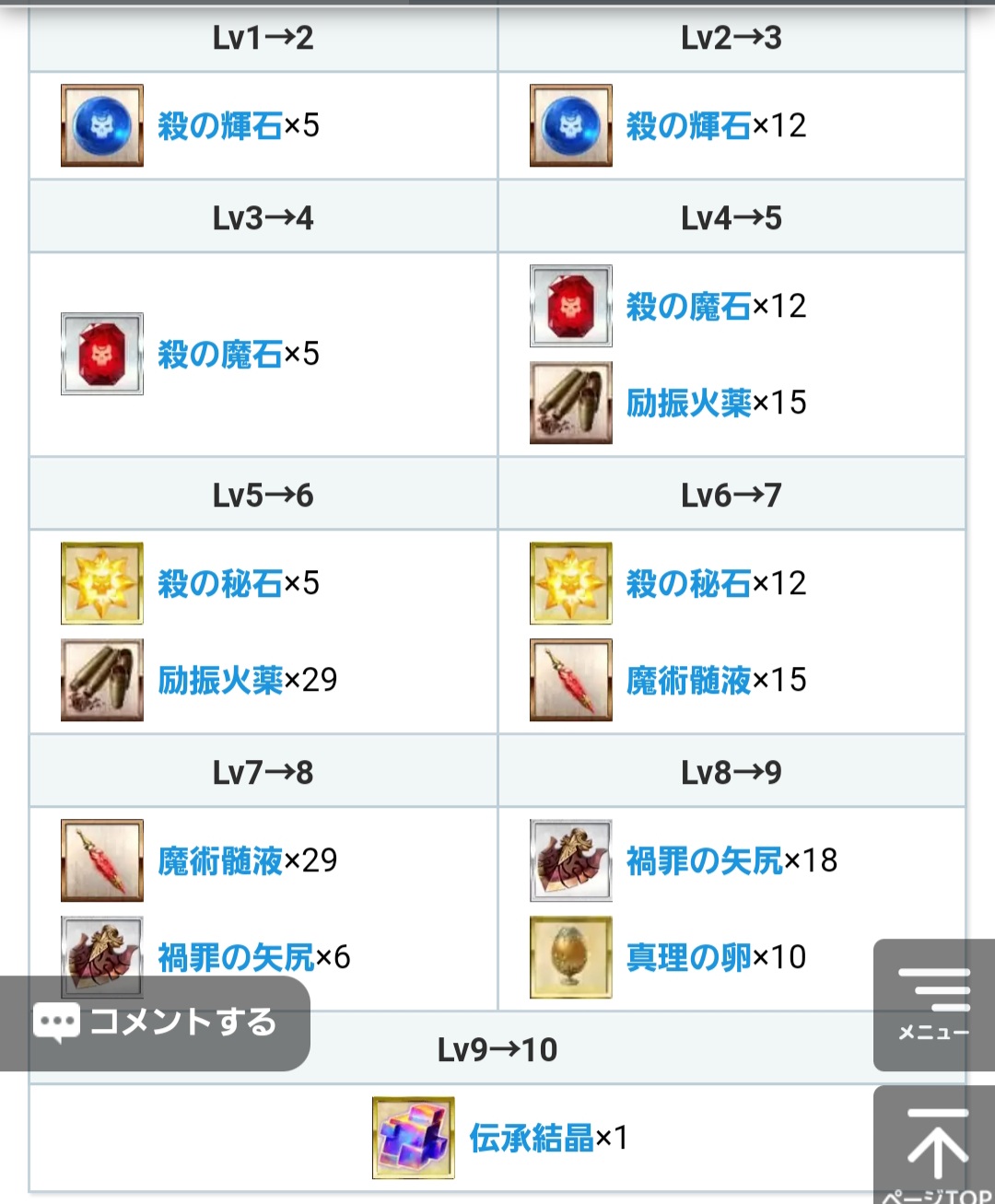Open 励振火薬×29 link under Lv5→6
The width and height of the screenshot is (995, 1204).
click(x=219, y=681)
